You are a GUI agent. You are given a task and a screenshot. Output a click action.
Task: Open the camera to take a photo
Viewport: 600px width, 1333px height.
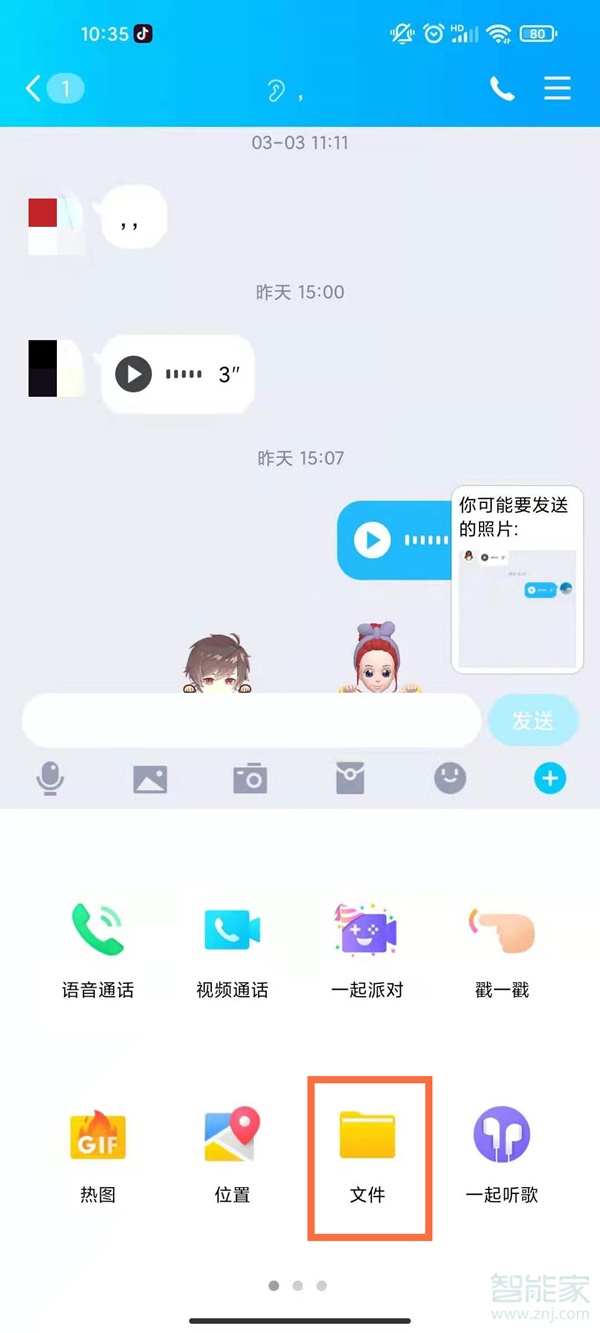click(250, 778)
